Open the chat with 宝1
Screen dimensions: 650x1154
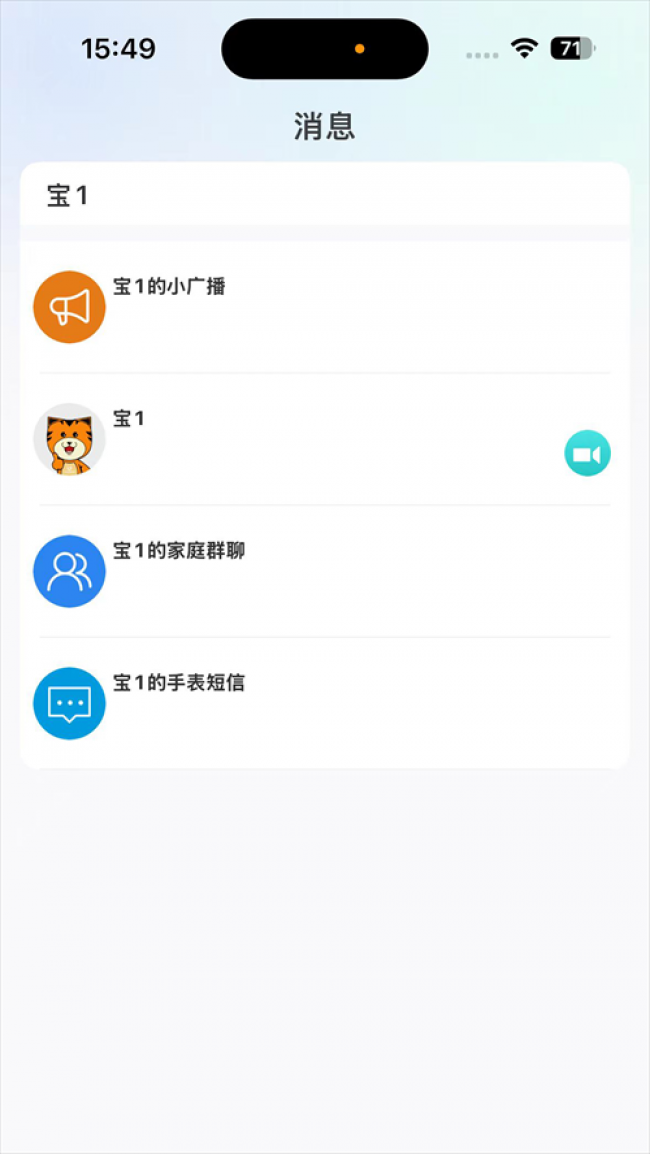tap(325, 439)
